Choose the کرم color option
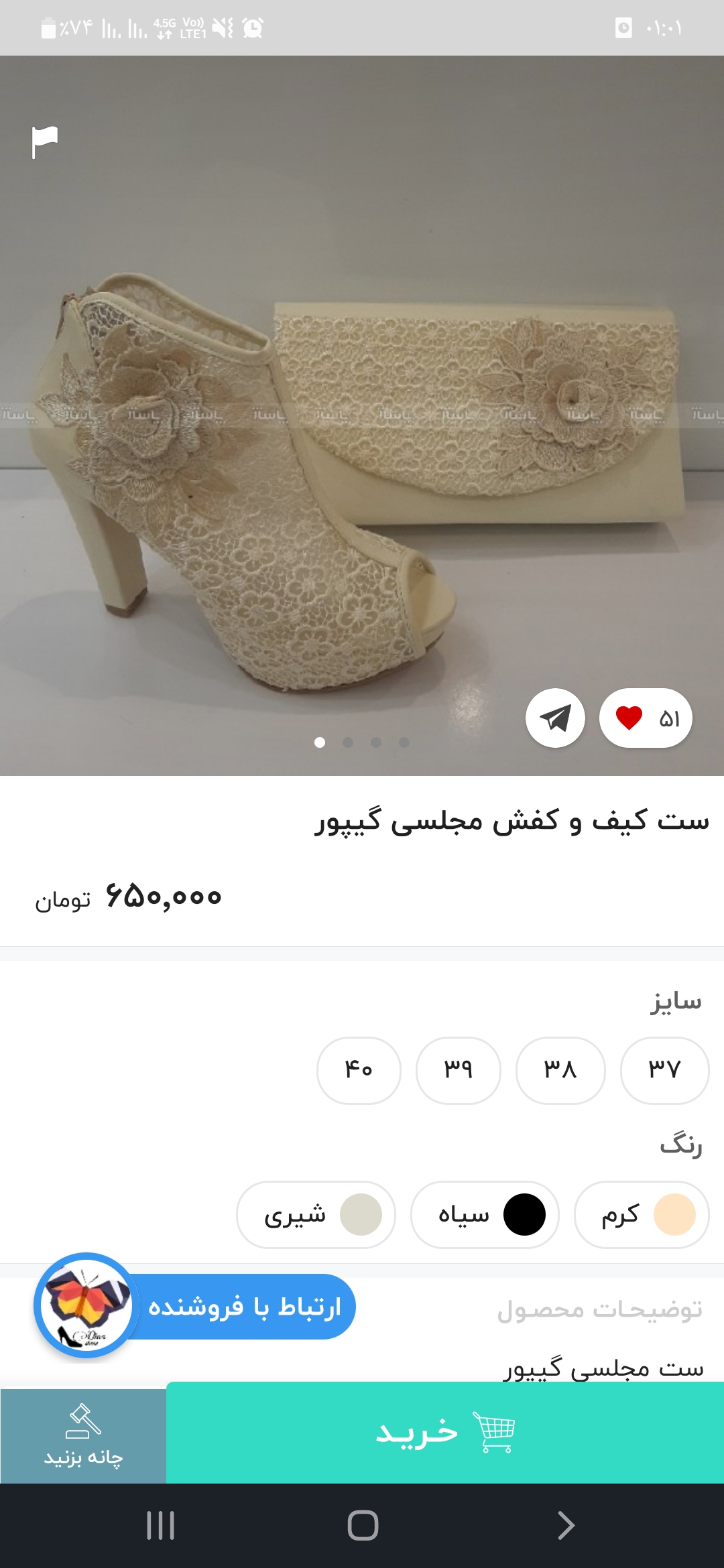 click(x=642, y=1214)
